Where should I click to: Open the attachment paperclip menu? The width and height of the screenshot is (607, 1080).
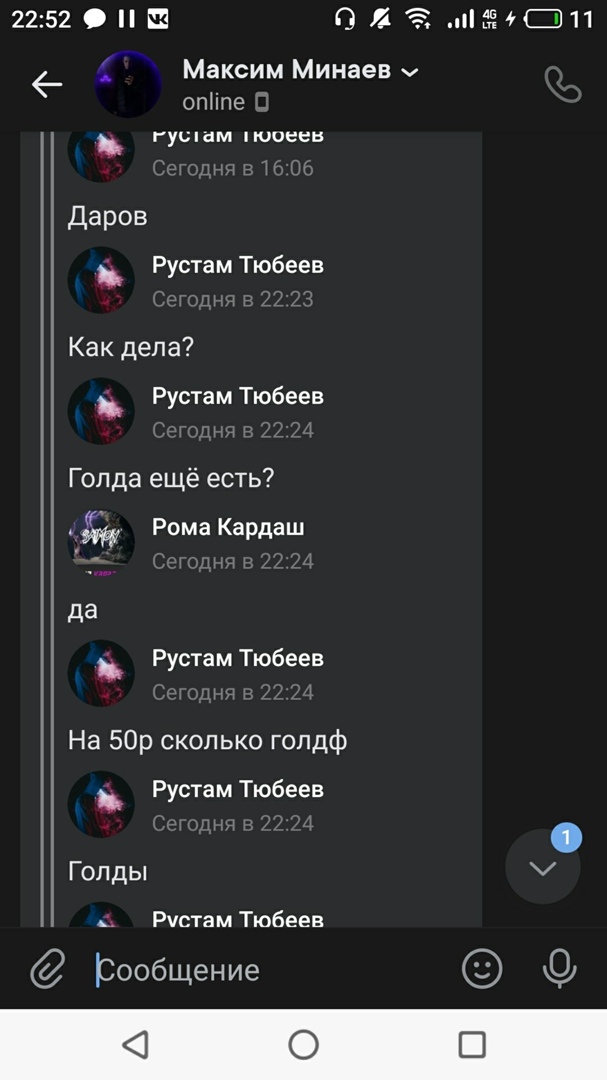tap(47, 969)
